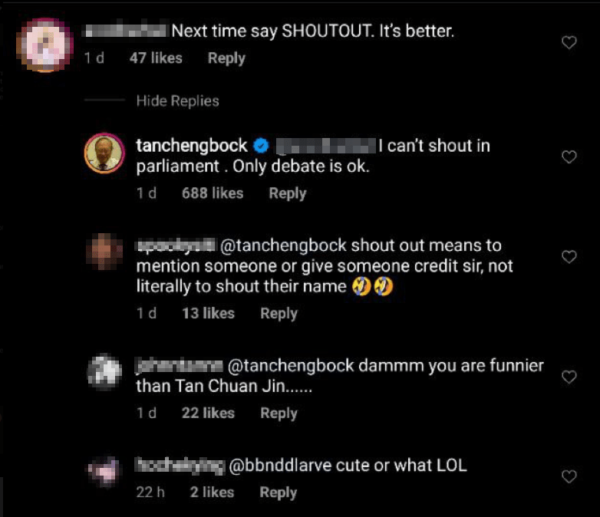Like the SHOUTOUT comment
The image size is (600, 517).
click(x=569, y=43)
